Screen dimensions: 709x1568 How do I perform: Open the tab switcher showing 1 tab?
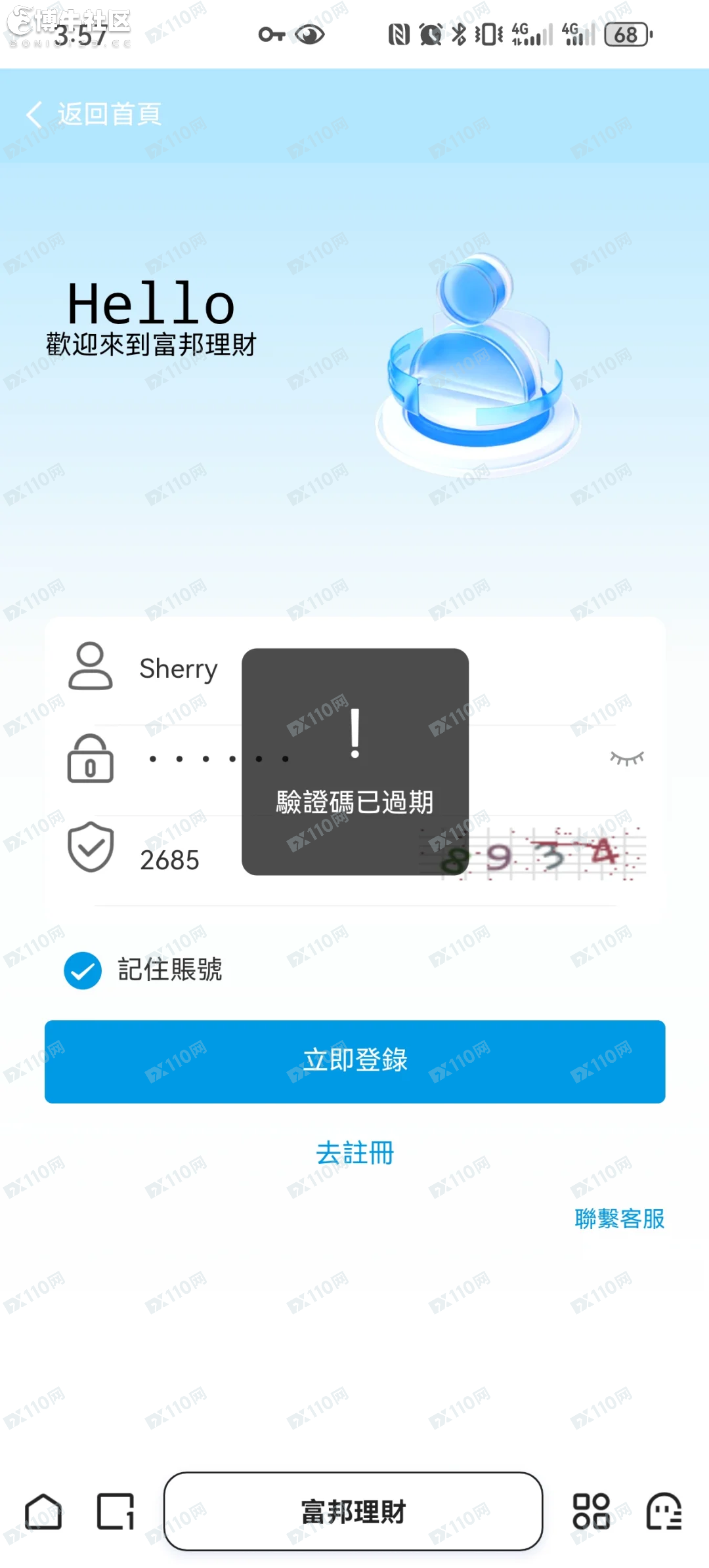tap(115, 1513)
